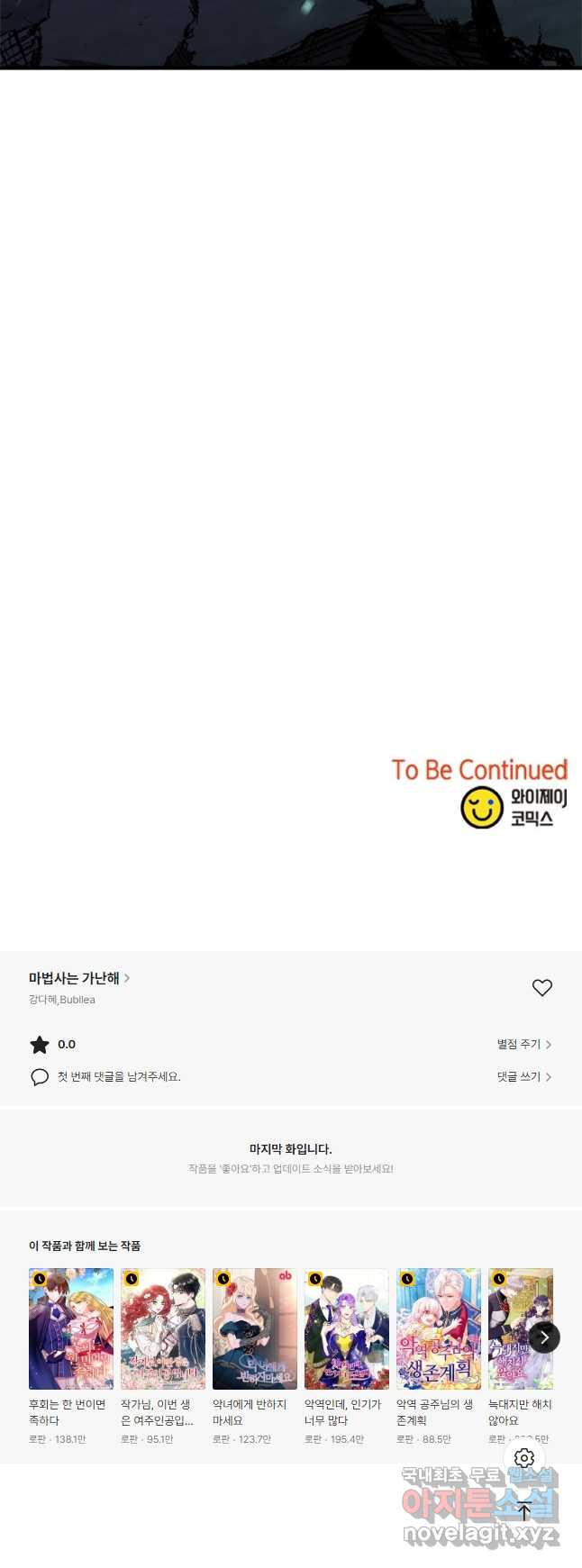The height and width of the screenshot is (1568, 582).
Task: Tap 별점 주기 to rate
Action: pos(523,1045)
